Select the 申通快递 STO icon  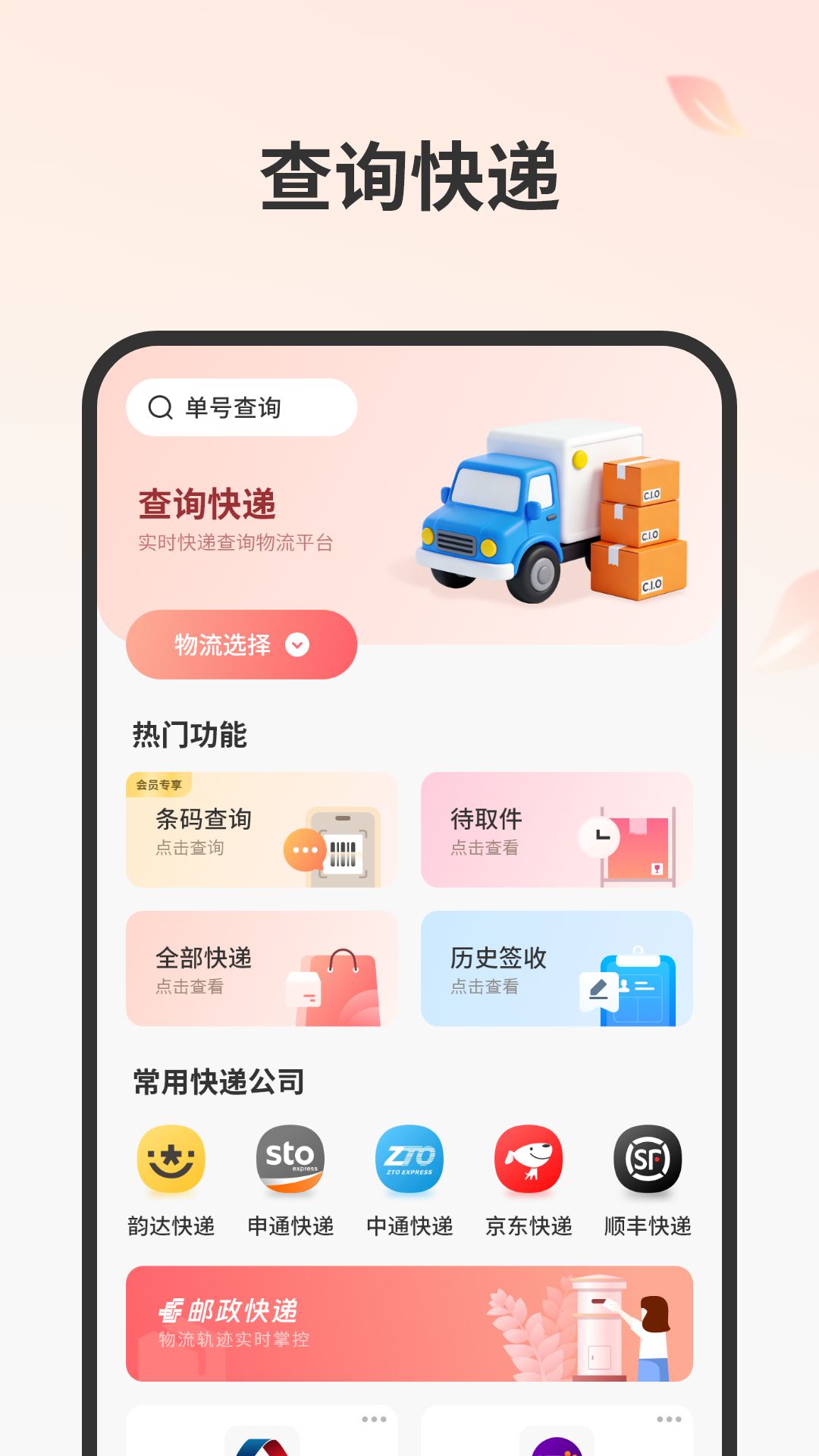click(x=289, y=1160)
